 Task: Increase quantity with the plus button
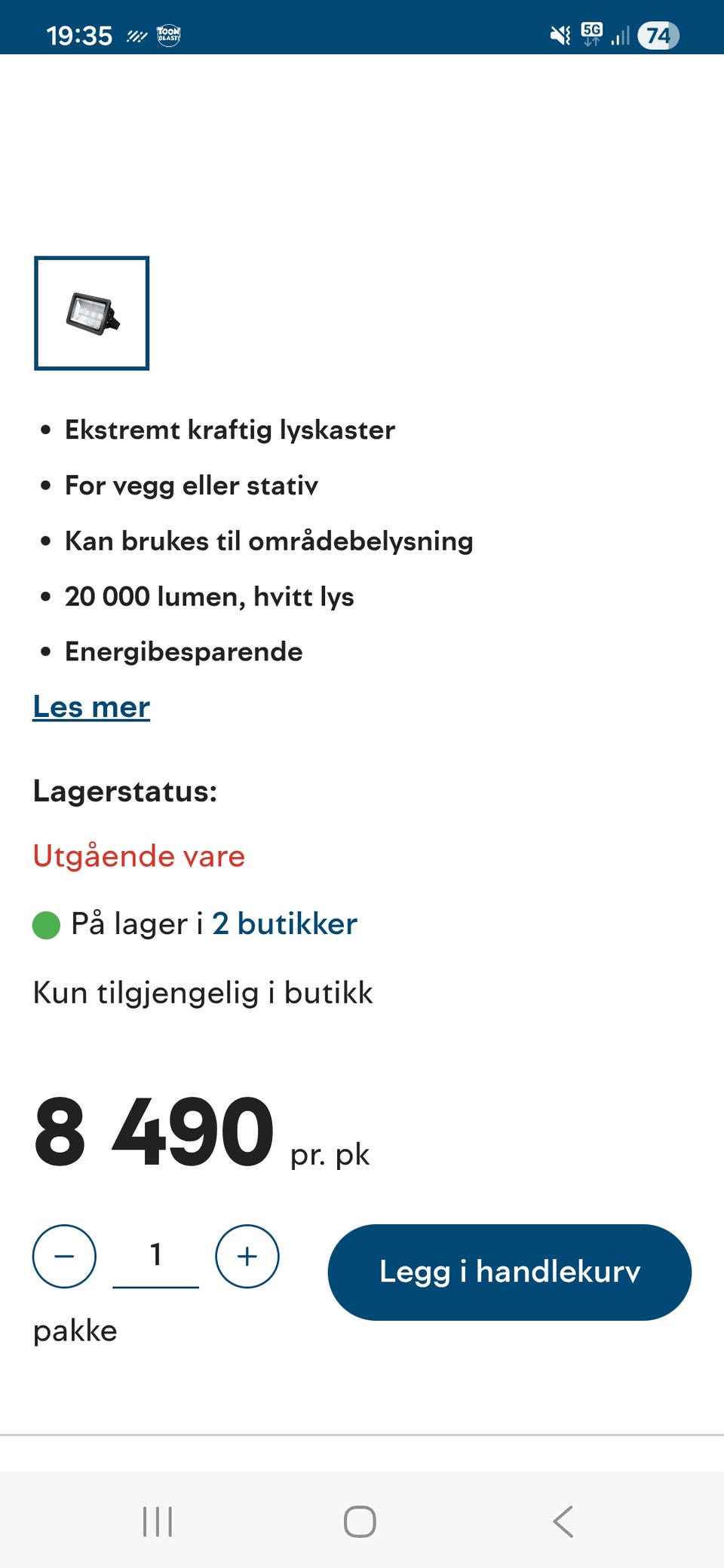[x=247, y=1256]
